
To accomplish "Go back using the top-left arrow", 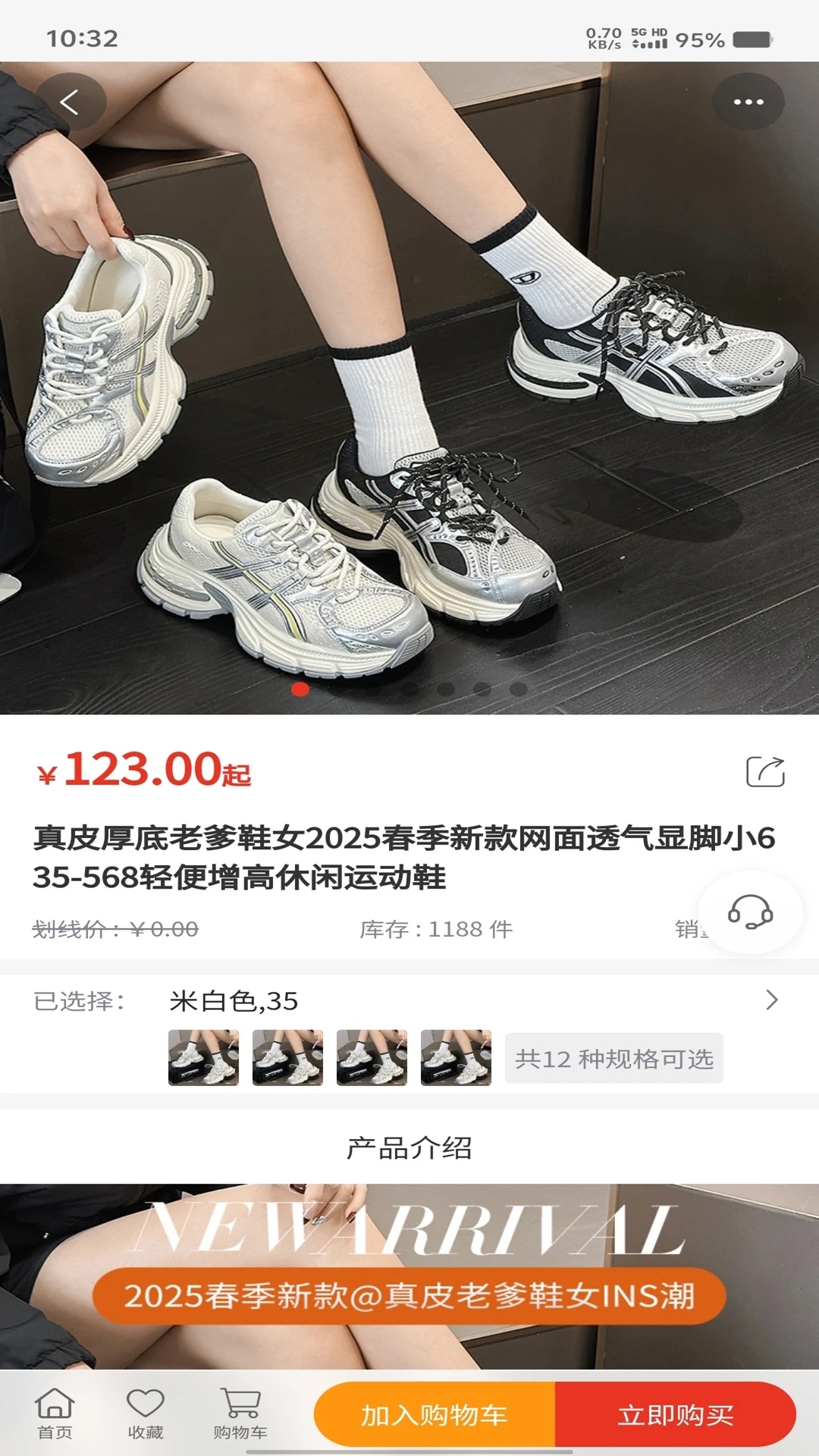I will tap(70, 102).
